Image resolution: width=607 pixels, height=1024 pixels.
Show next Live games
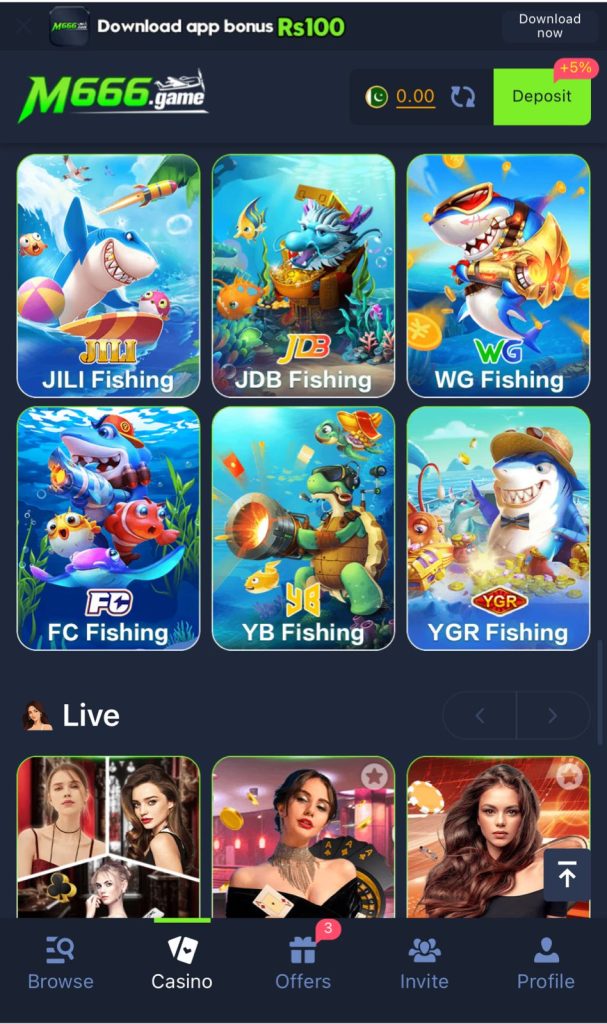coord(552,715)
